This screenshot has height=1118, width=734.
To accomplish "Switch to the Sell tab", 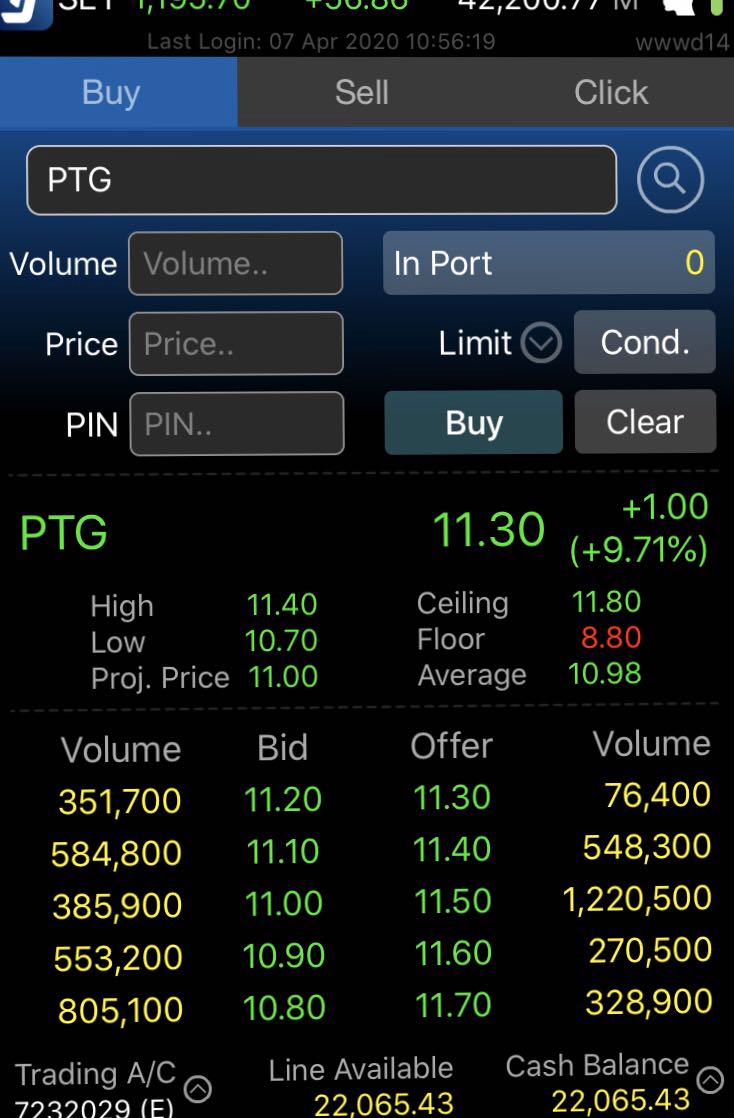I will (x=361, y=92).
